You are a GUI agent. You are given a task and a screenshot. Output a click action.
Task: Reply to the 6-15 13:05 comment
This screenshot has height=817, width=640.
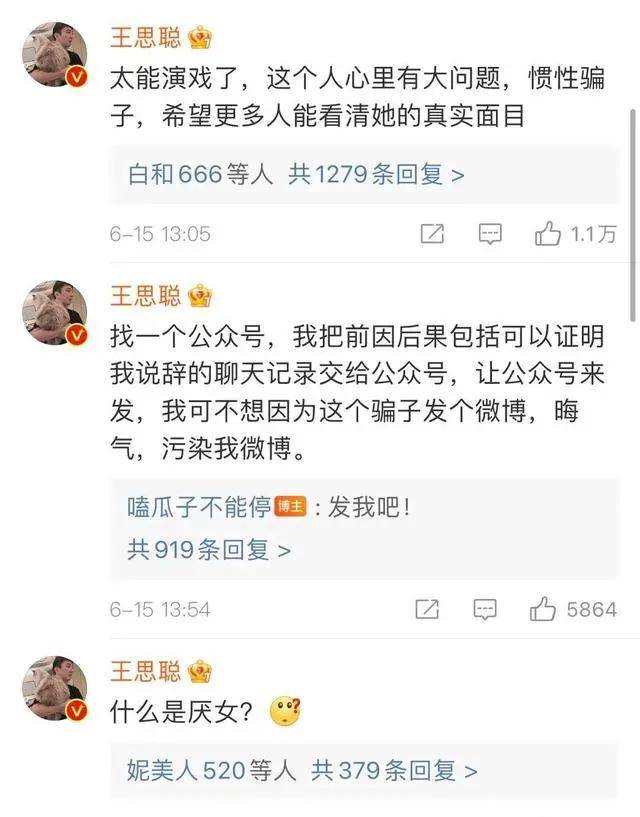pos(489,234)
